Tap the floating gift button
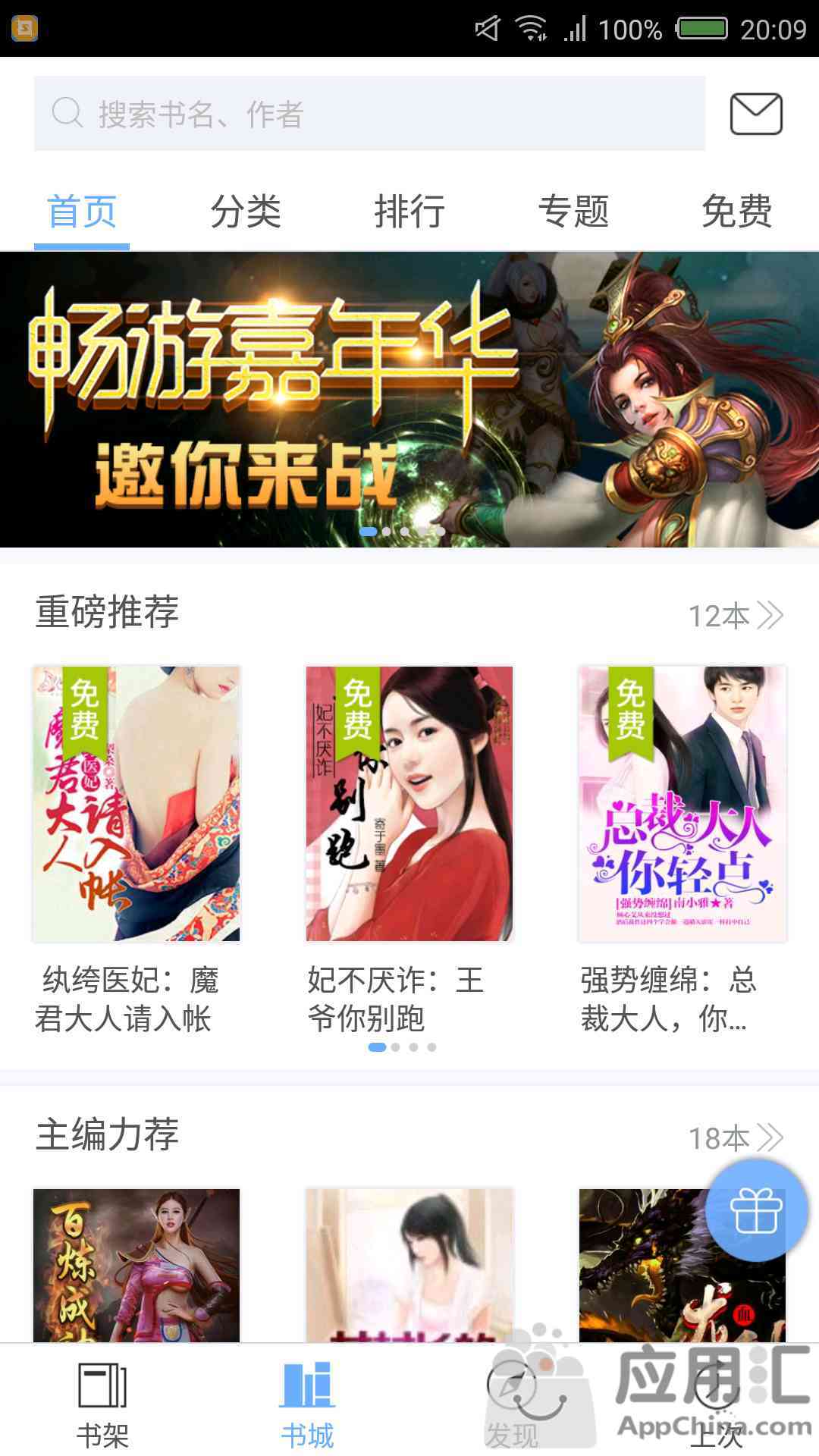Screen dimensions: 819x1456 [756, 1211]
